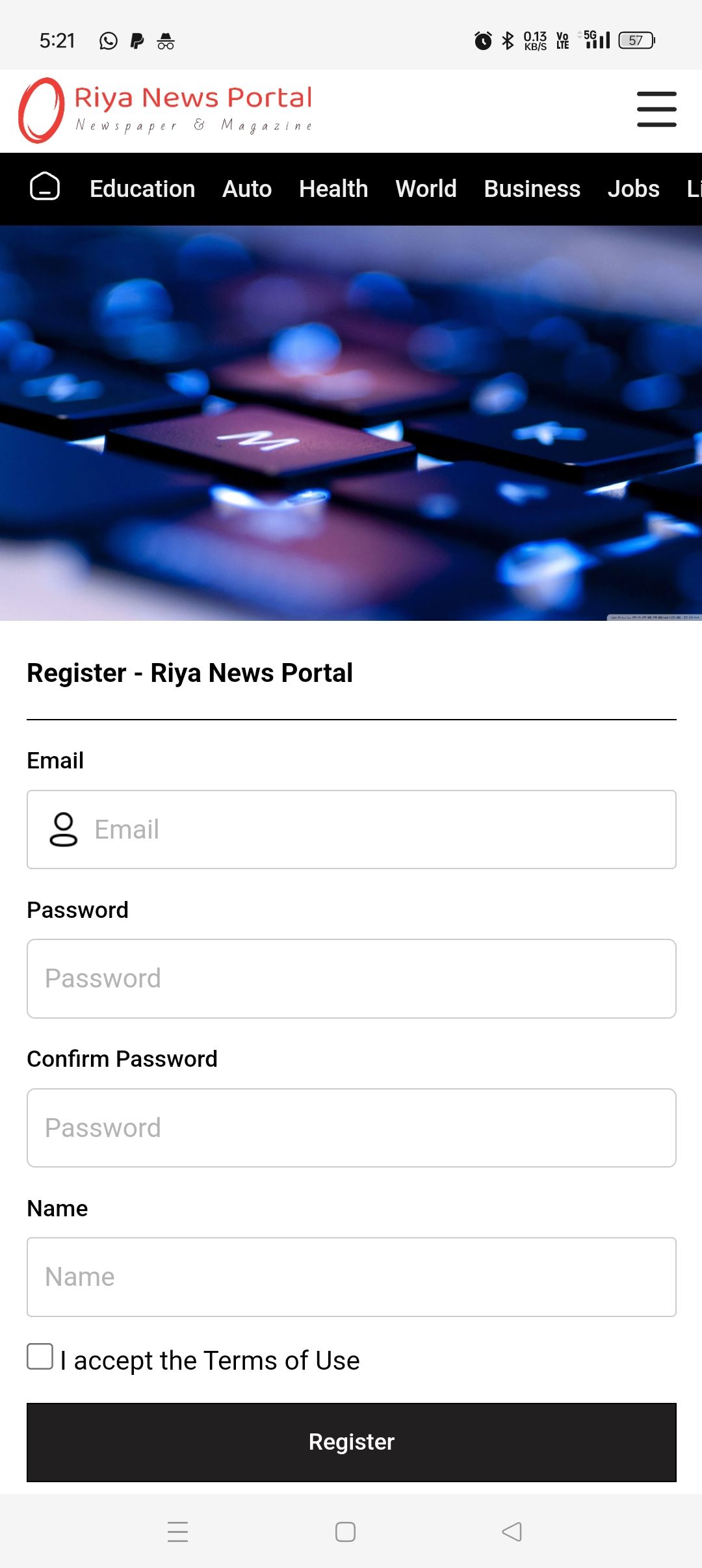Image resolution: width=702 pixels, height=1568 pixels.
Task: Open the Education category
Action: pos(142,189)
